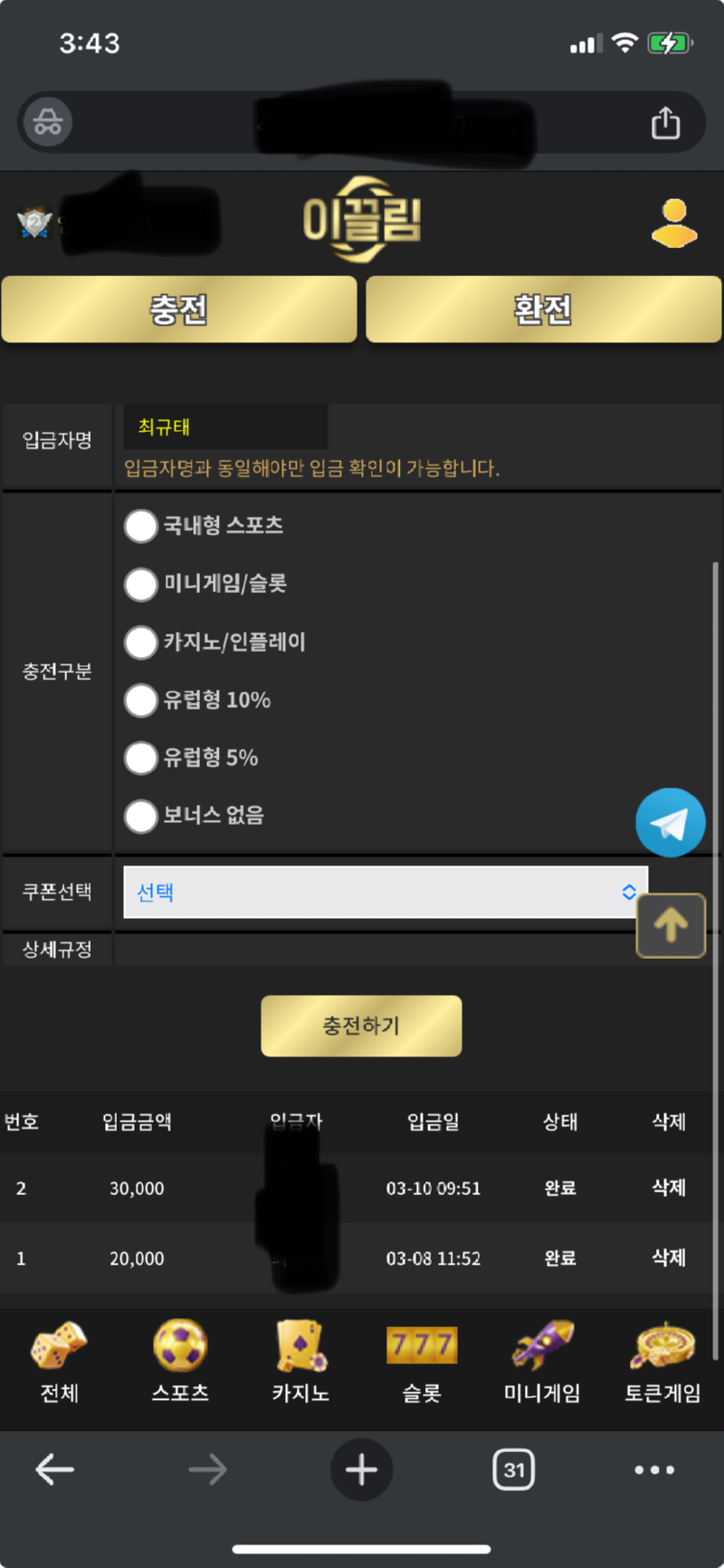This screenshot has width=724, height=1568.
Task: Delete the 20,000 deposit record
Action: 669,1257
